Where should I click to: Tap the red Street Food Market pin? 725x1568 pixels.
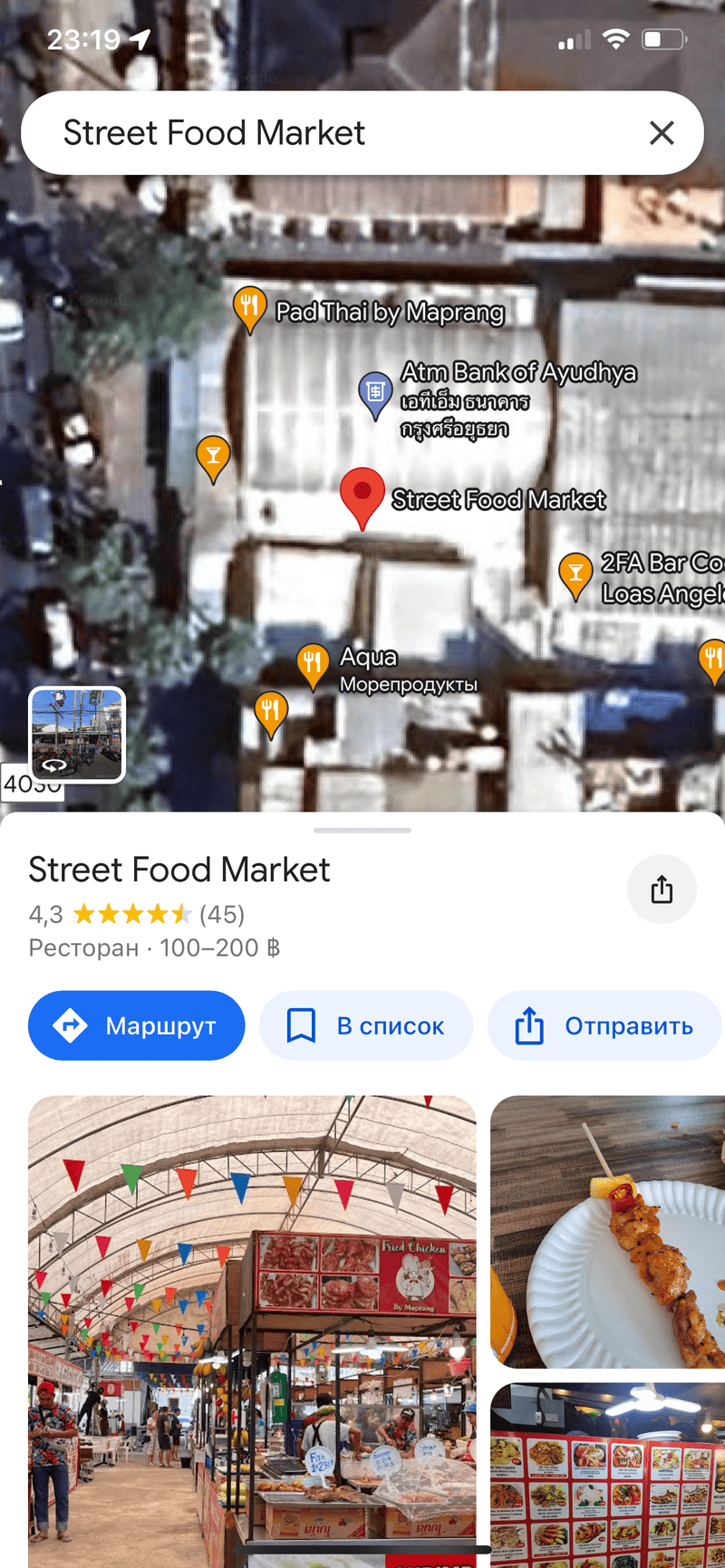click(362, 495)
